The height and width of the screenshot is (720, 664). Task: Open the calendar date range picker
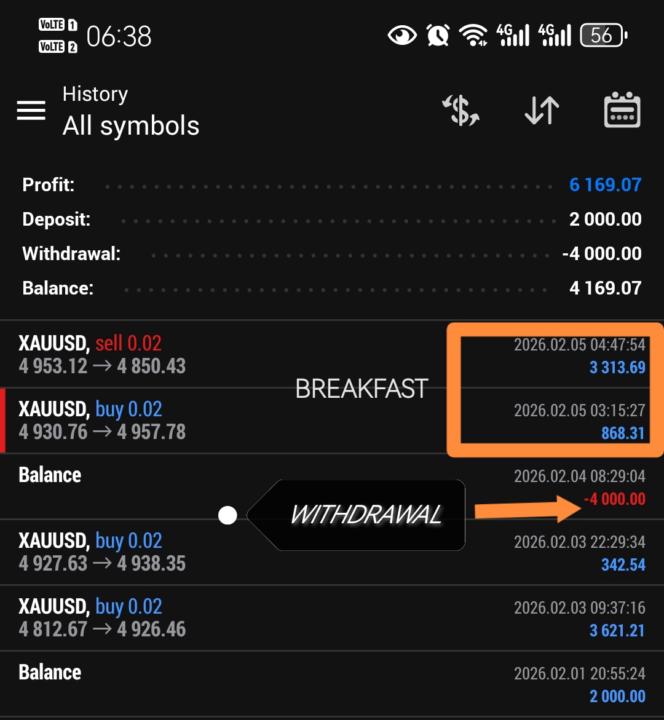click(x=622, y=110)
